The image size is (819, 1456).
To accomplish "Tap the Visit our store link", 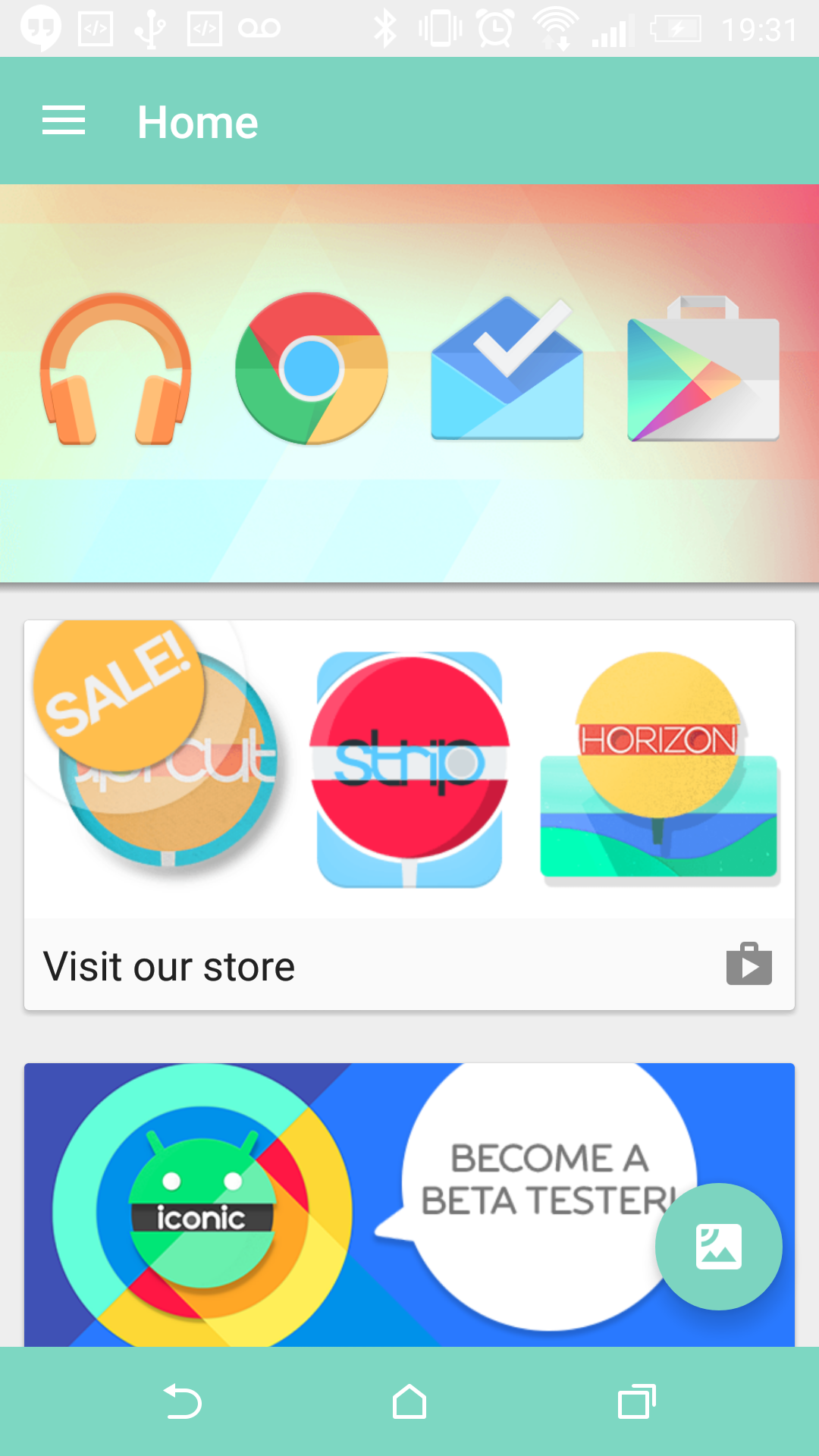I will pyautogui.click(x=170, y=964).
